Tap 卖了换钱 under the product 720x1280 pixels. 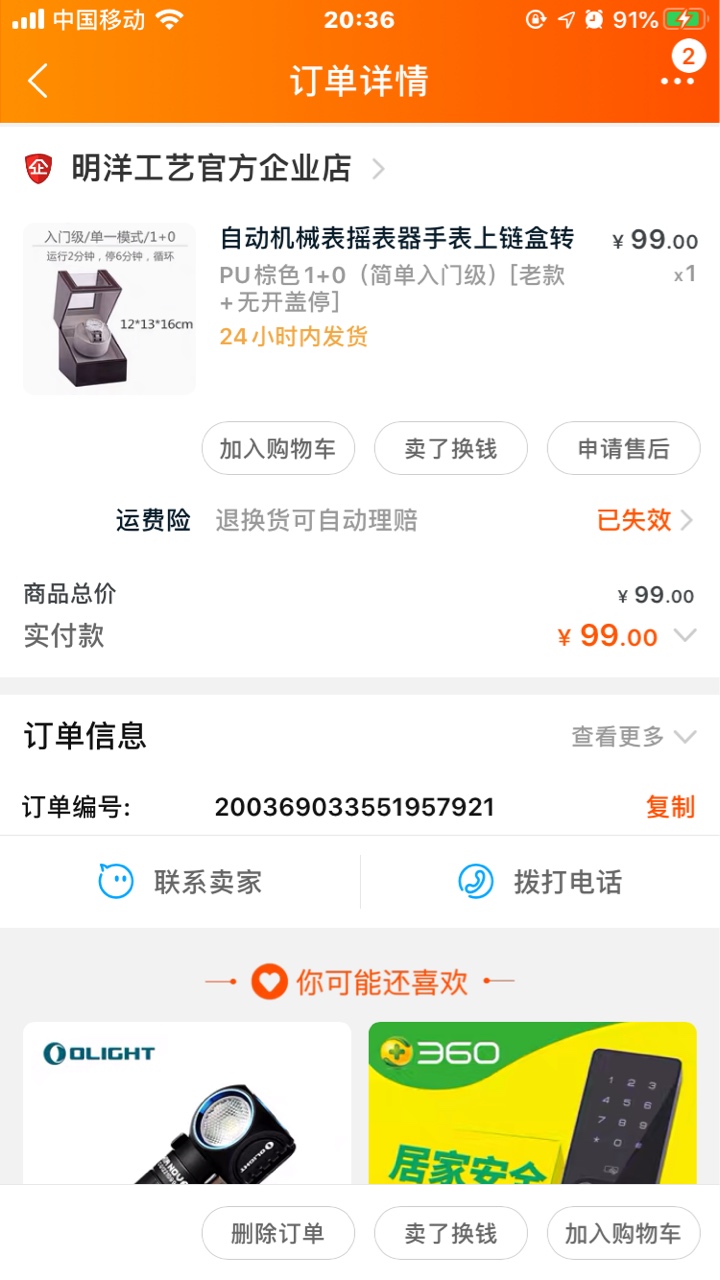450,448
